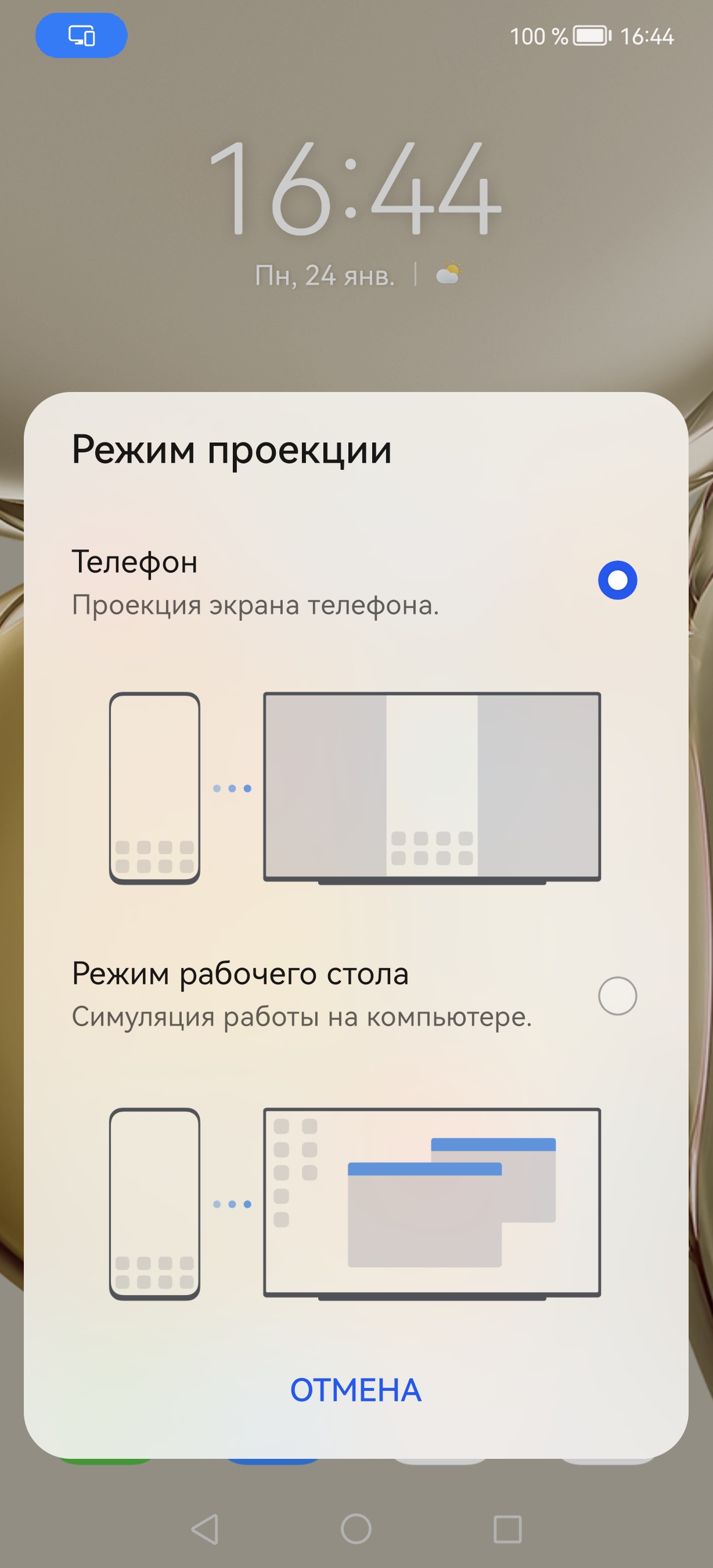Dismiss dialog with ОТМЕНА

coord(356,1390)
